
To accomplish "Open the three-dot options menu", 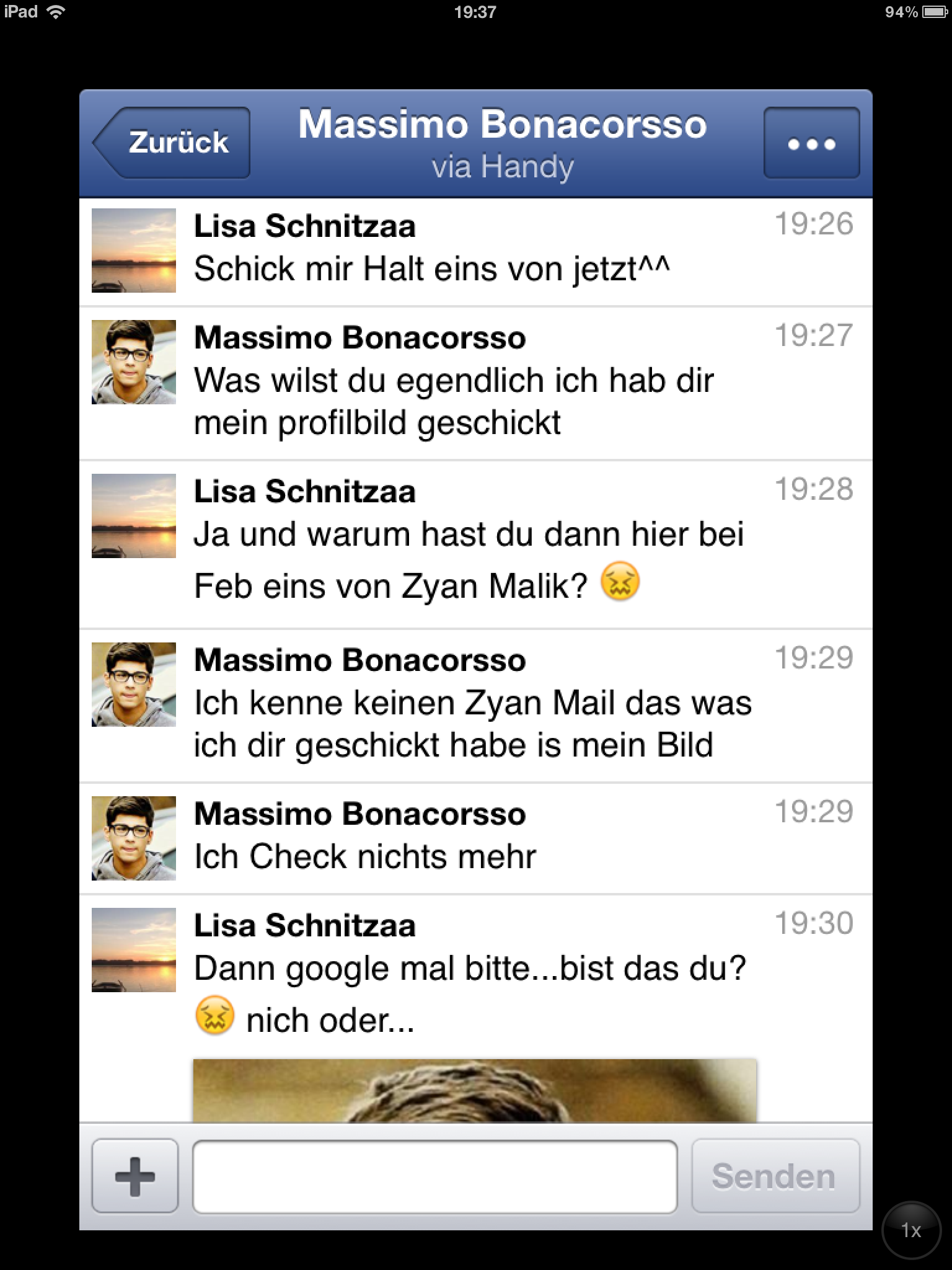I will (x=811, y=143).
